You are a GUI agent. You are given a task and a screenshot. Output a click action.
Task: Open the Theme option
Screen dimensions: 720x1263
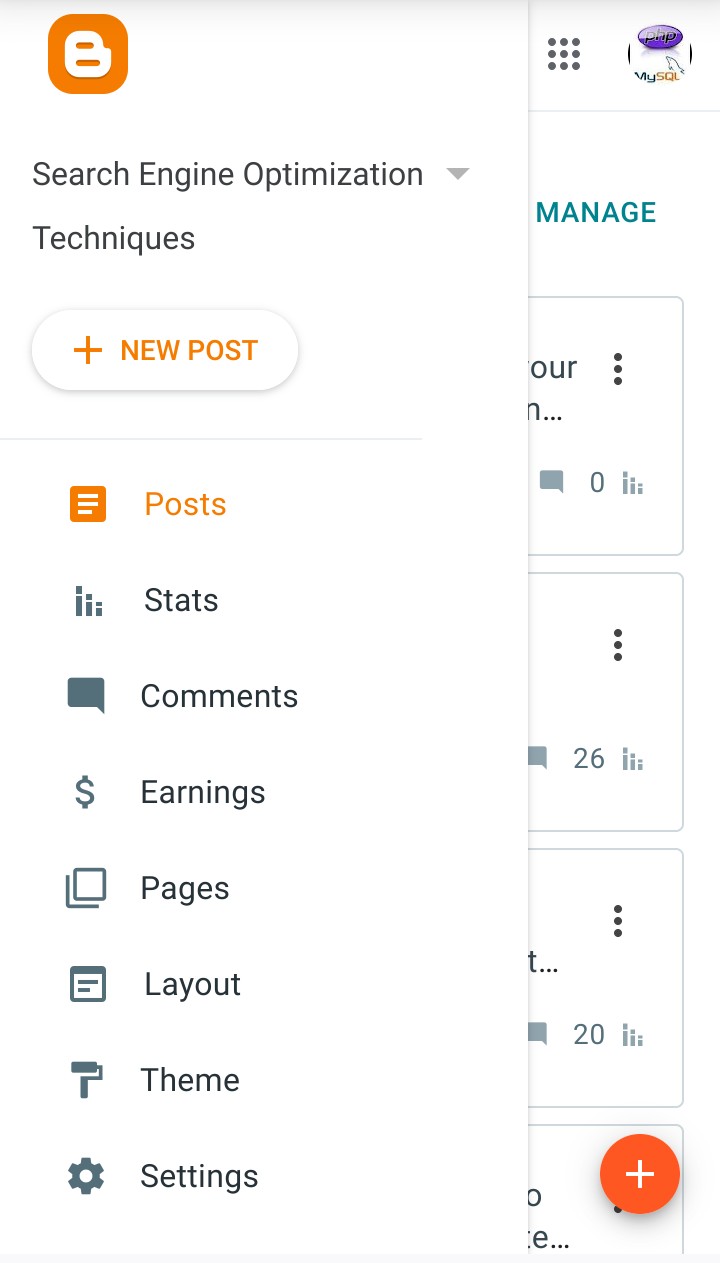(189, 1080)
